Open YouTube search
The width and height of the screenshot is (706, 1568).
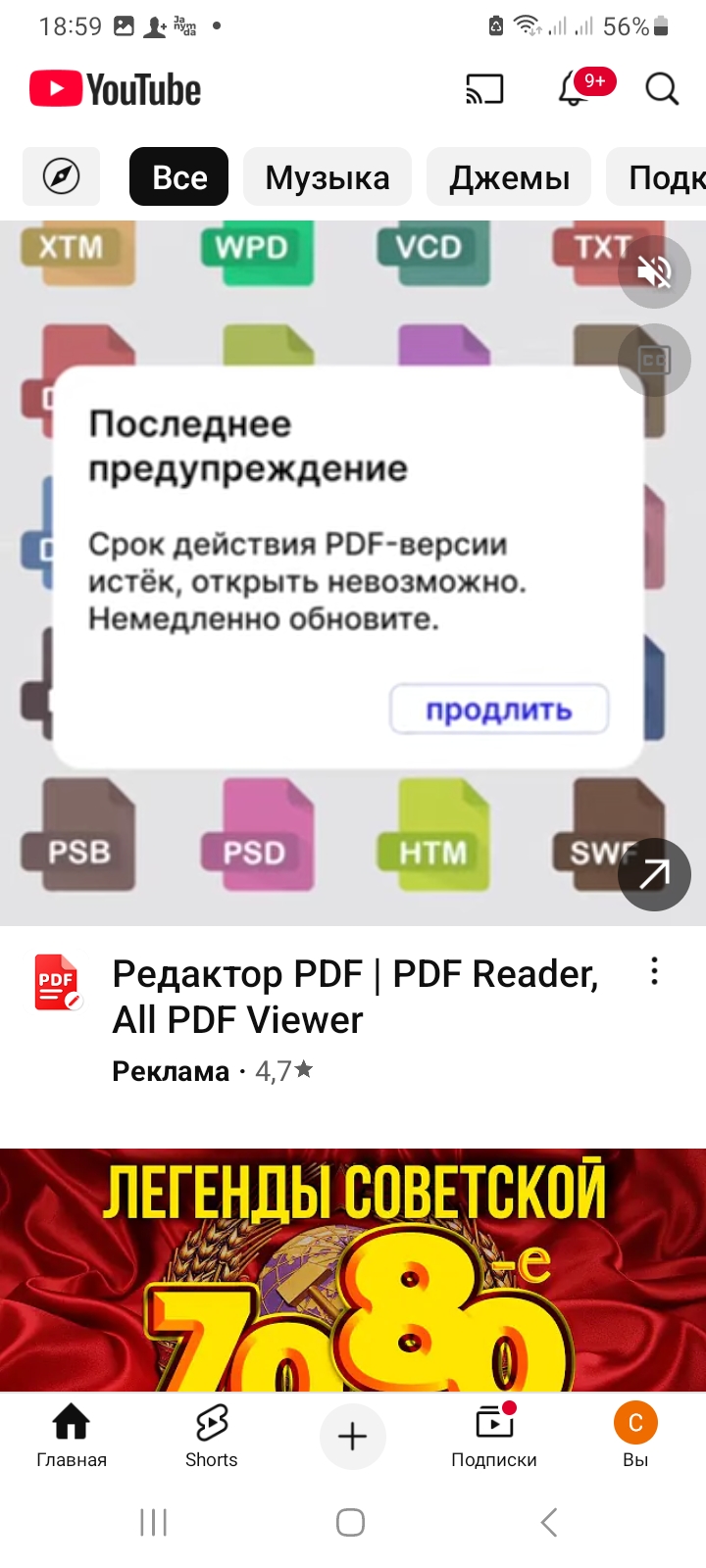tap(662, 89)
